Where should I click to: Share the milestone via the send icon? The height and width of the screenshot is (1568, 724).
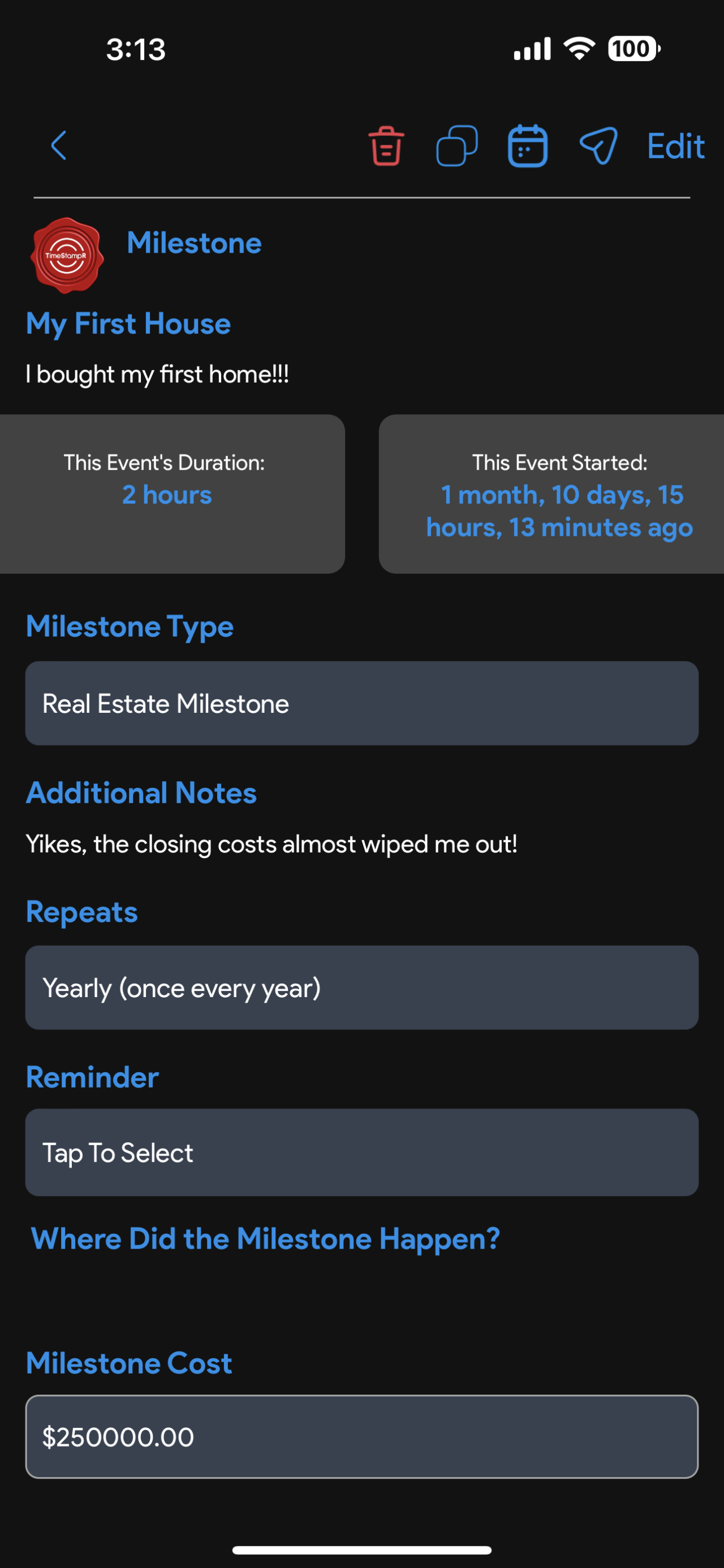[598, 146]
